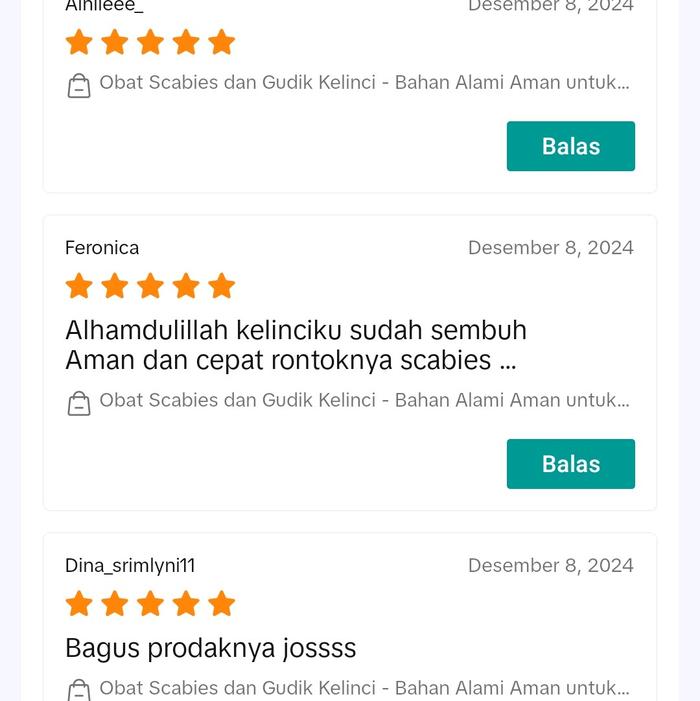Tap Balas on the Alhileee_ review
This screenshot has width=700, height=701.
570,146
